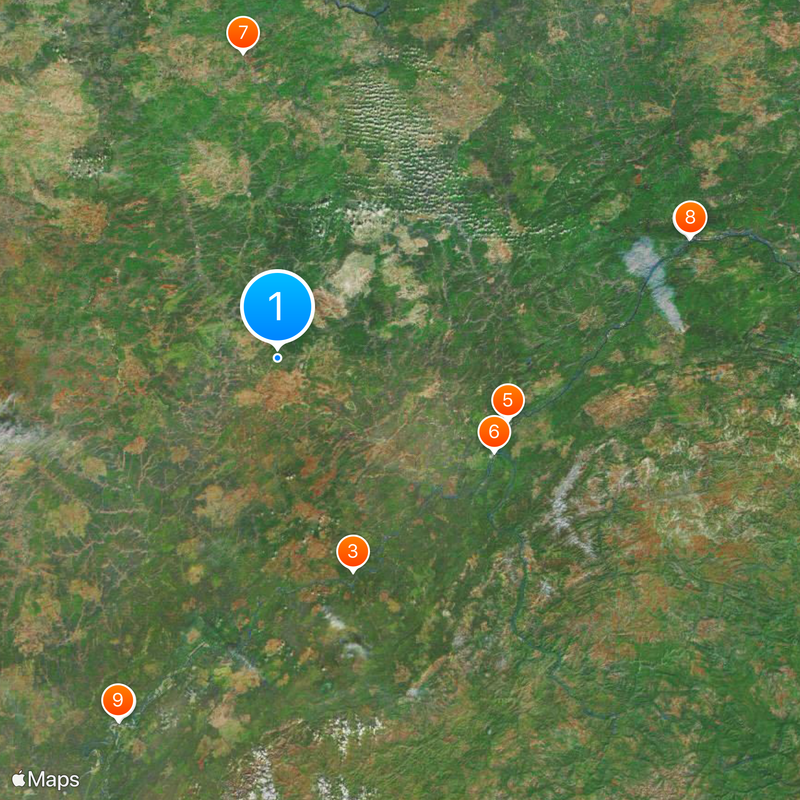Screen dimensions: 800x800
Task: Open map pin number 3
Action: [x=352, y=551]
